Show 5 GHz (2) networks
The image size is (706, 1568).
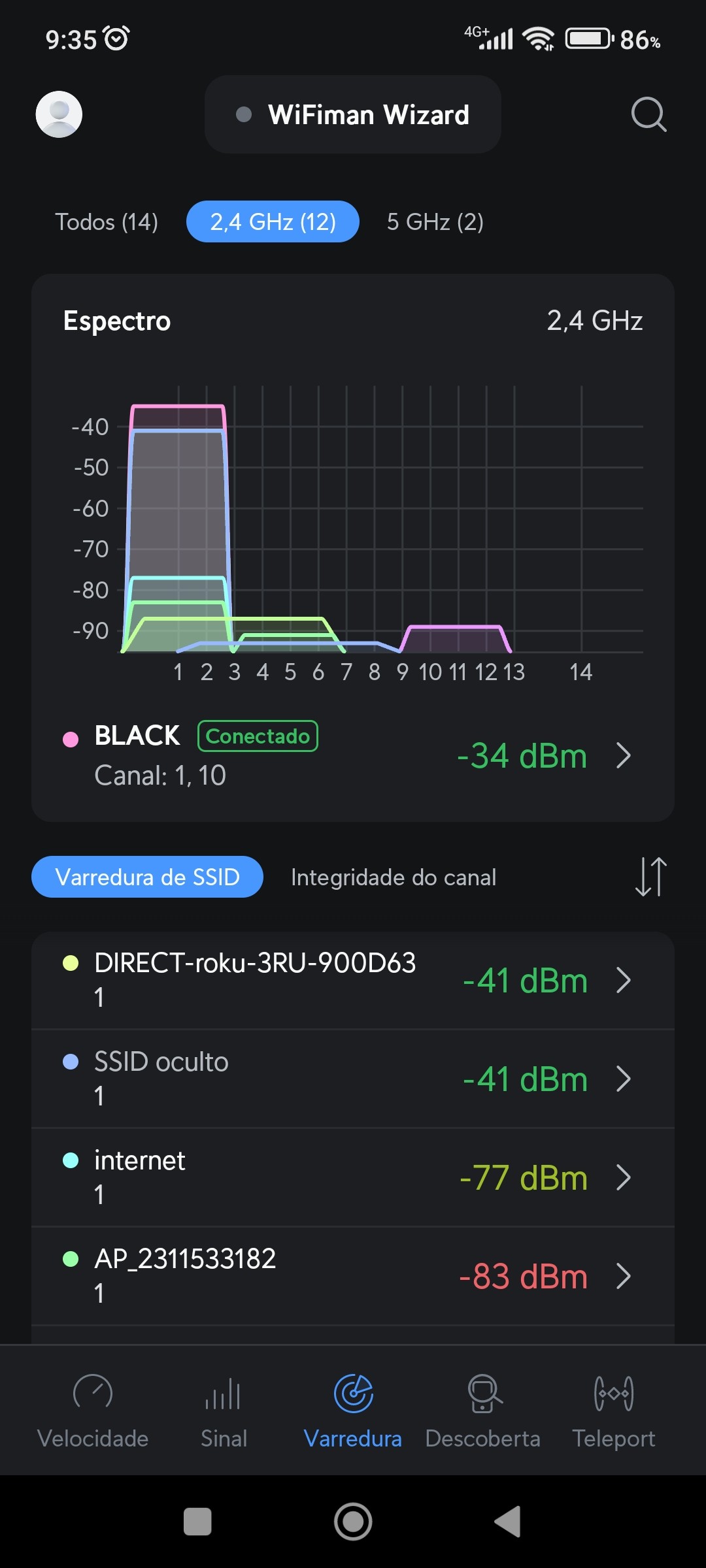(x=435, y=222)
